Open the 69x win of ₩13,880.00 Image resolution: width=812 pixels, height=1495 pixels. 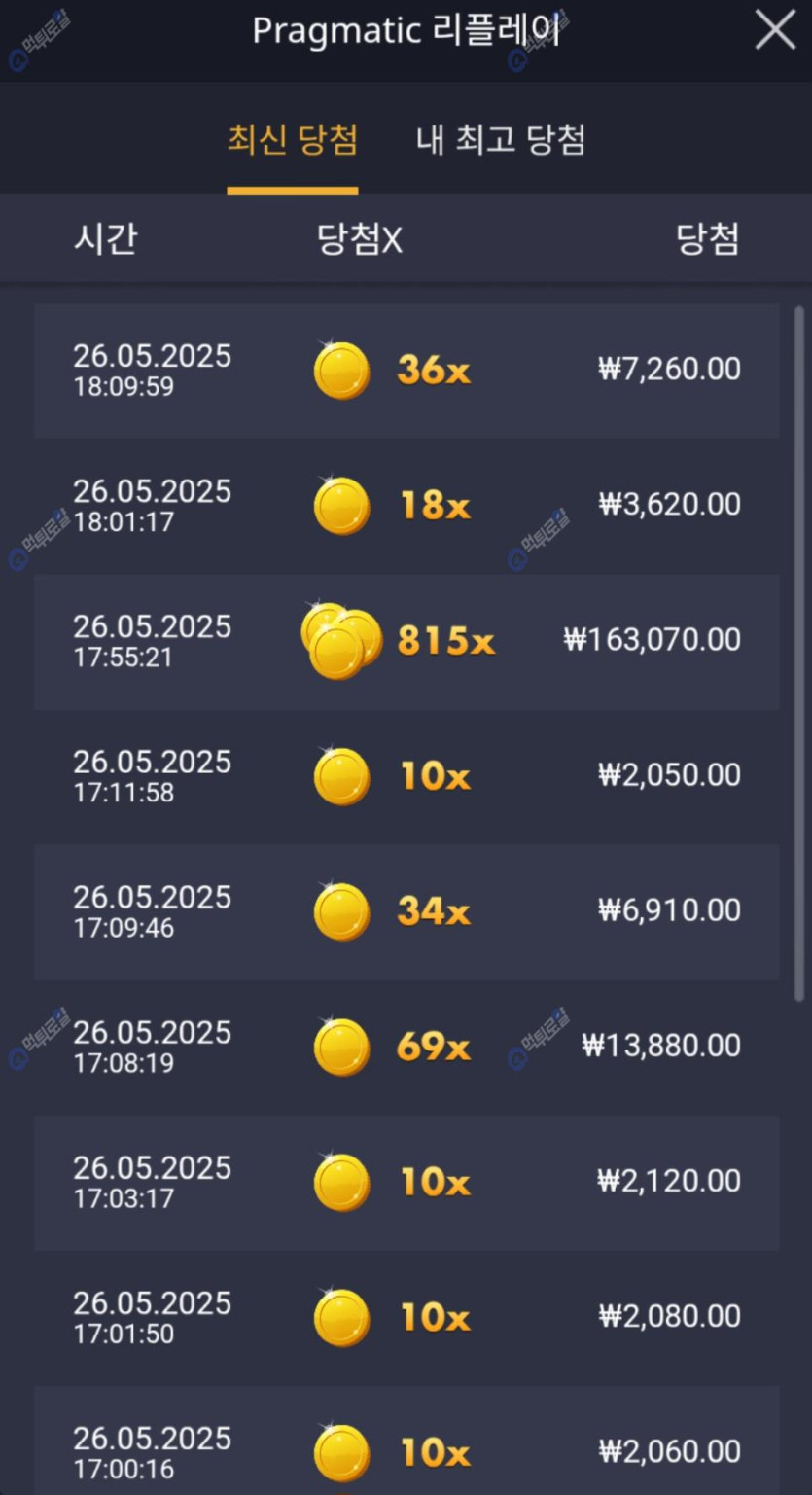pos(406,1047)
